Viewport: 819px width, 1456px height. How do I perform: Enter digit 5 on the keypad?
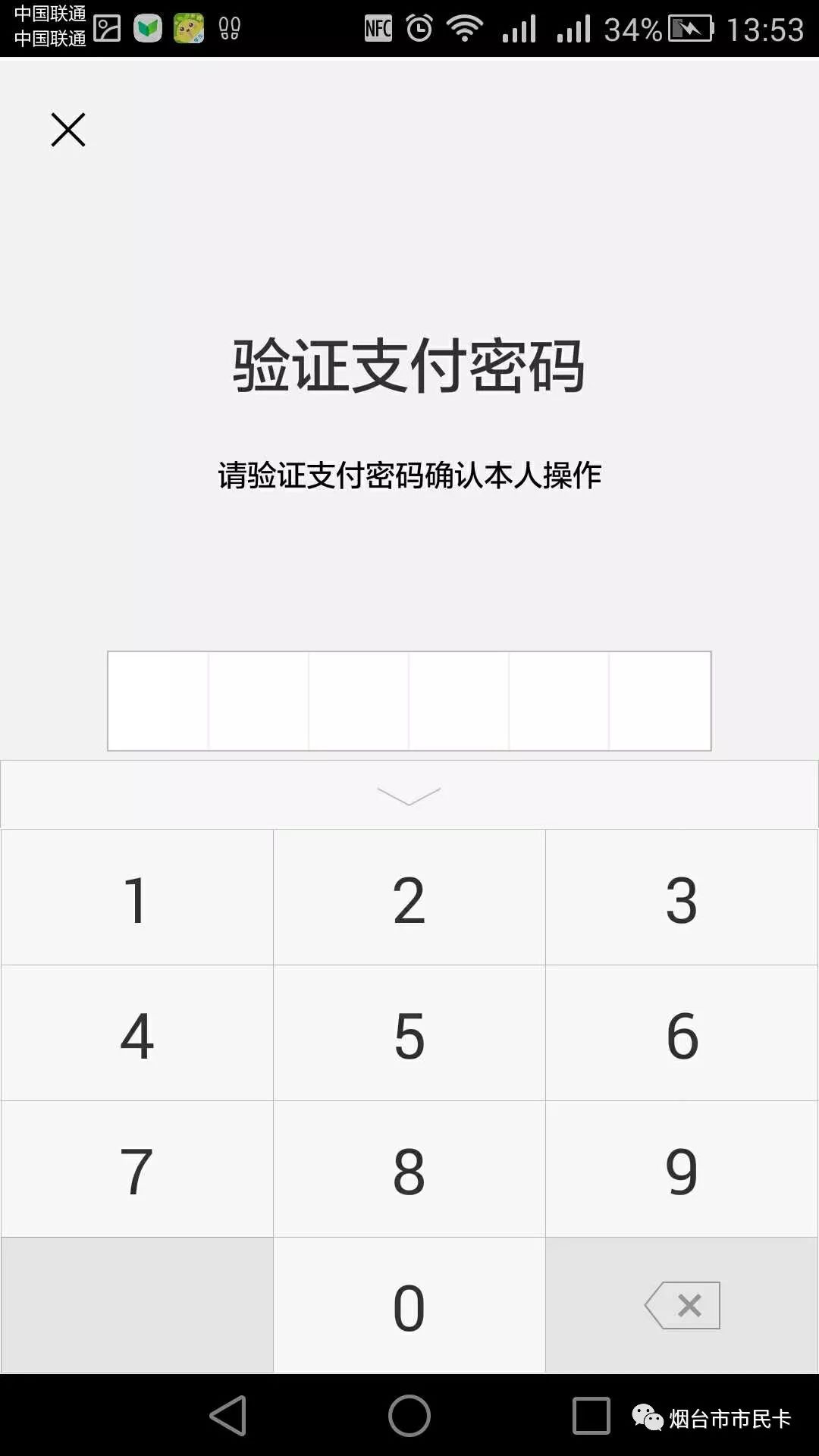tap(409, 1033)
